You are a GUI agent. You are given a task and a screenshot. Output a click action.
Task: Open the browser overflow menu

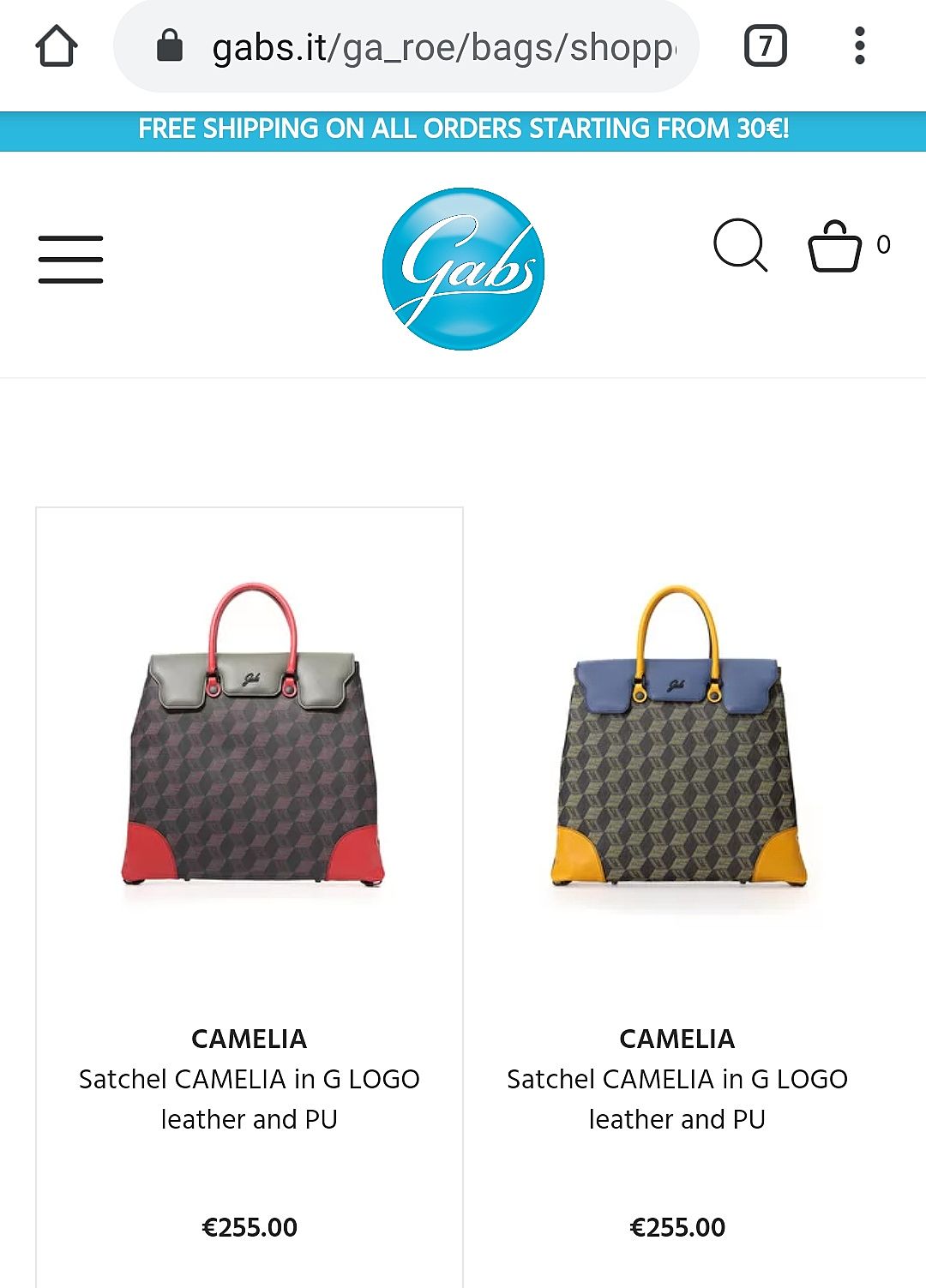coord(859,46)
